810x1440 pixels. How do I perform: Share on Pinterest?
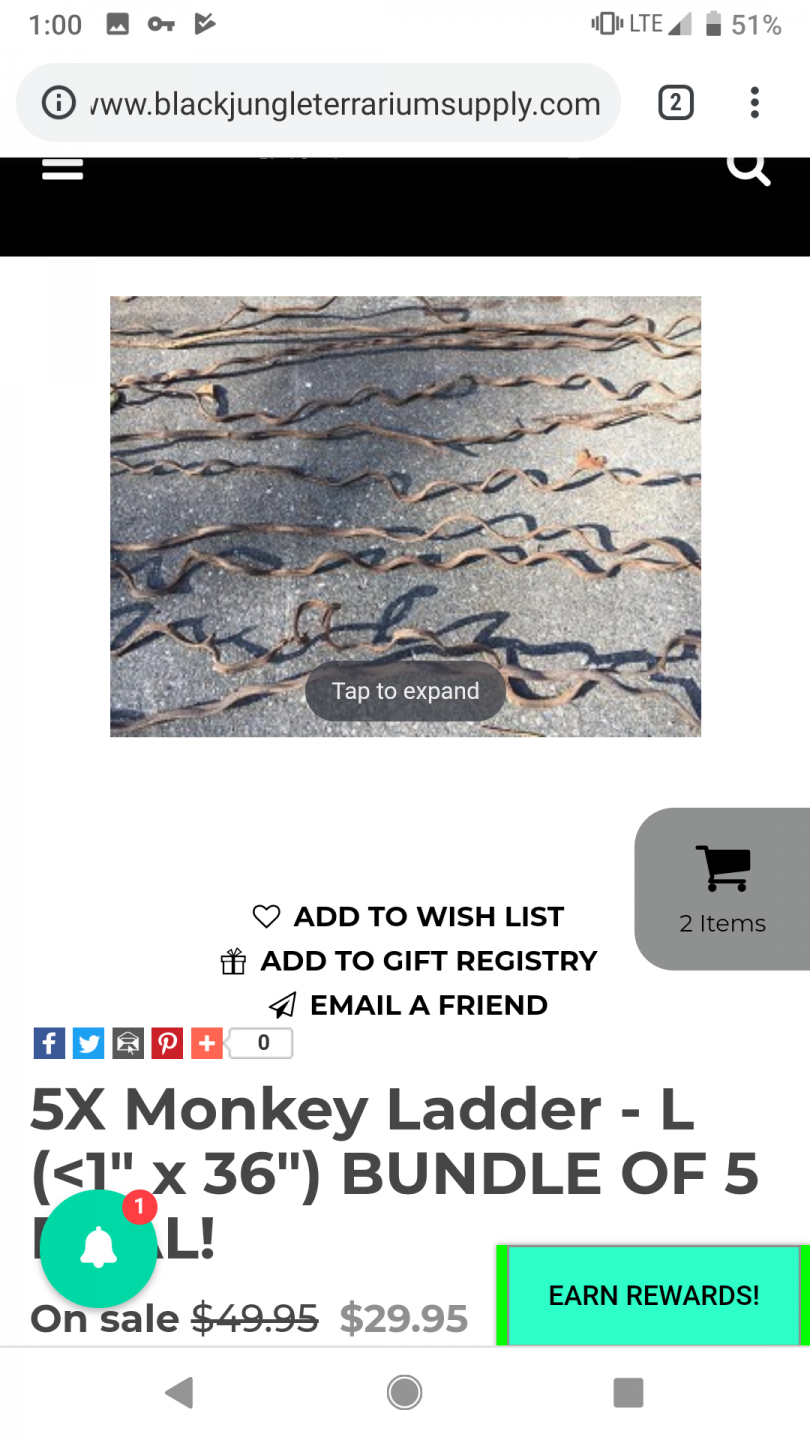point(167,1043)
